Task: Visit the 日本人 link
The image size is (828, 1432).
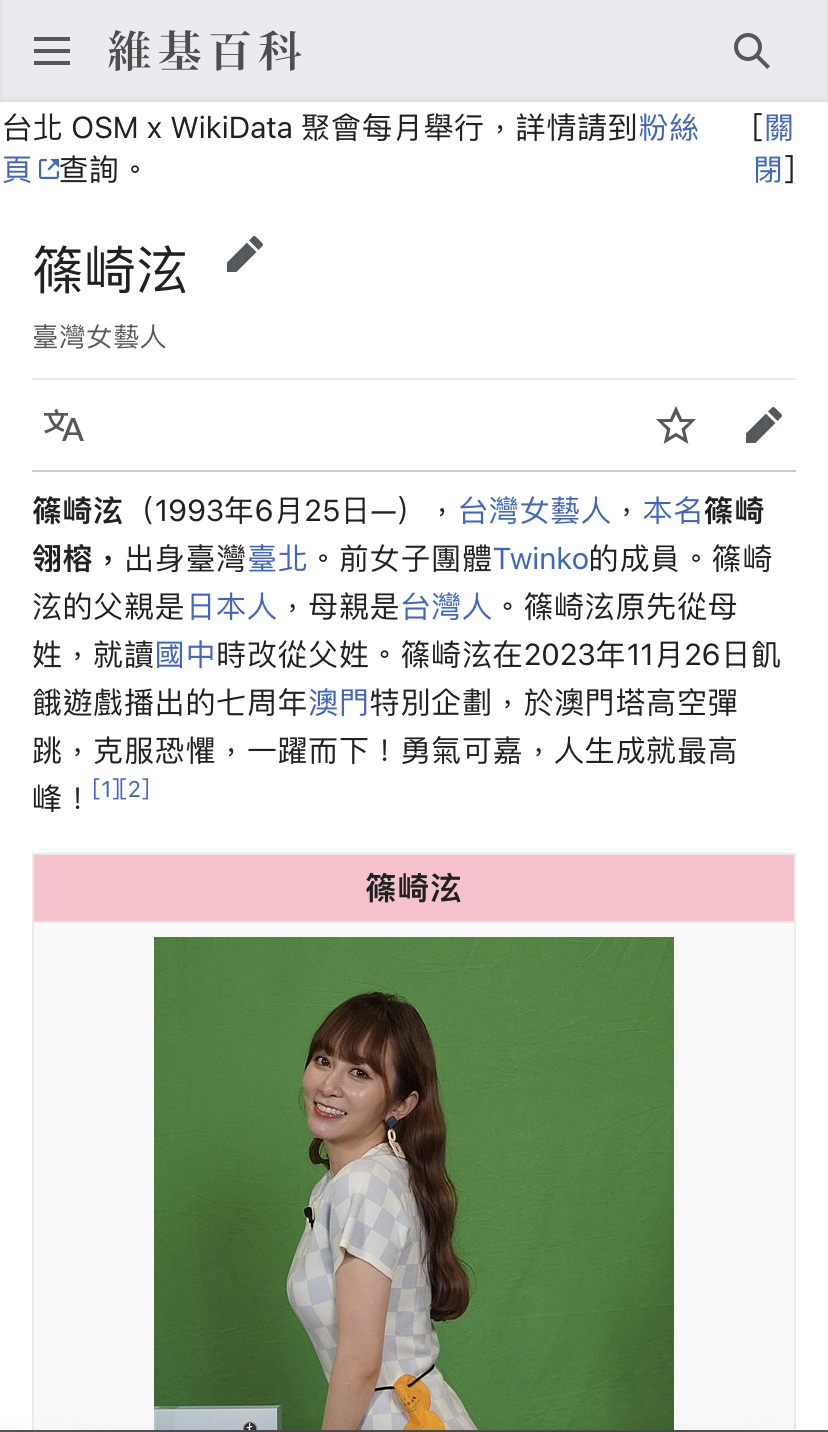Action: pos(232,606)
